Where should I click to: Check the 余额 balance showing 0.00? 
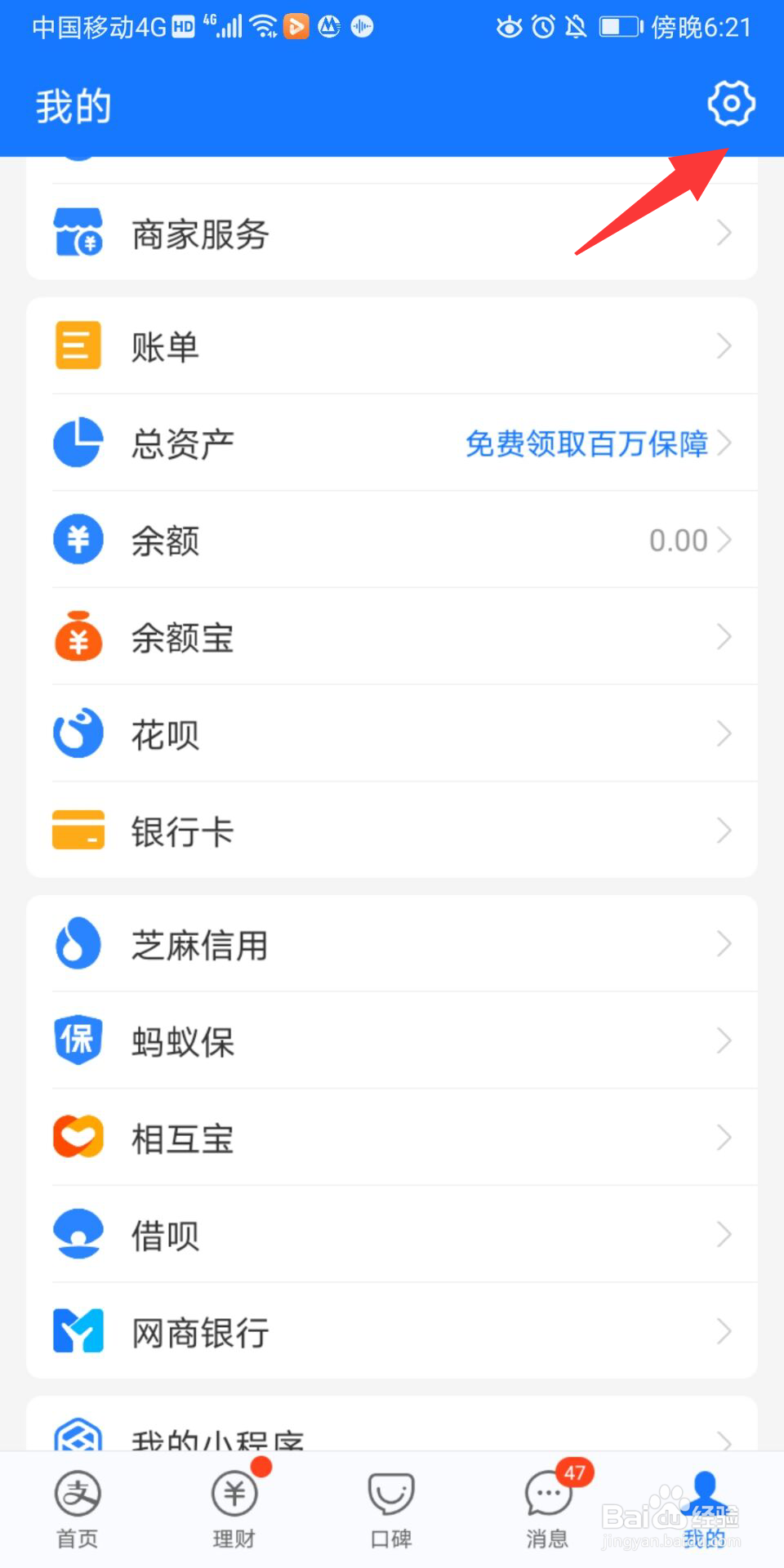click(x=678, y=539)
